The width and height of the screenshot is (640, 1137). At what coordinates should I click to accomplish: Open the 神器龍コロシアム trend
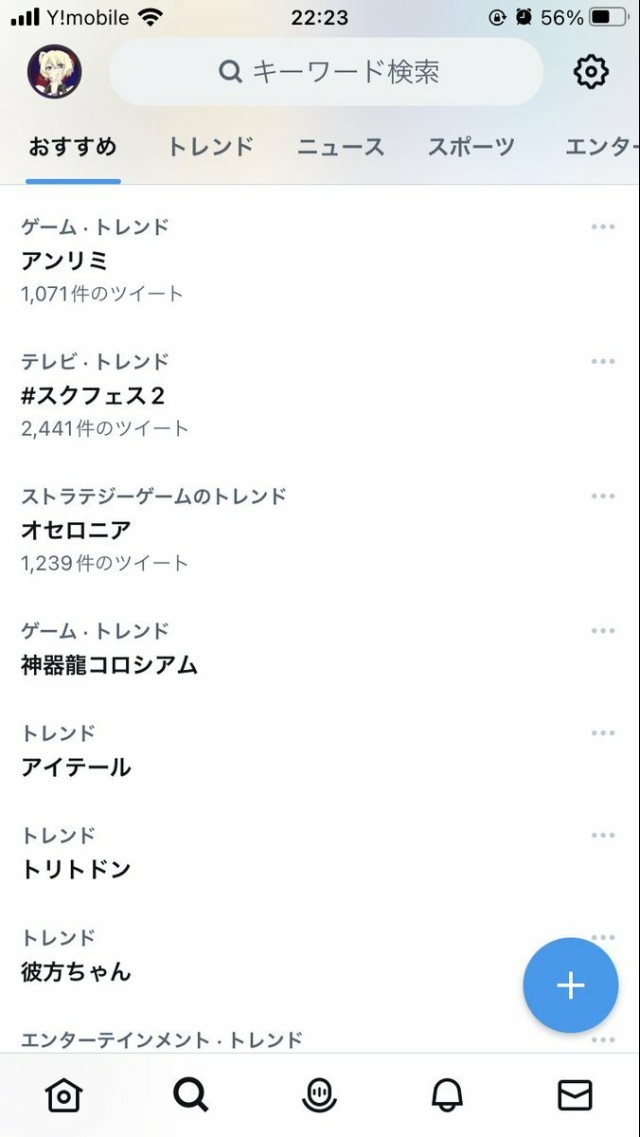109,664
